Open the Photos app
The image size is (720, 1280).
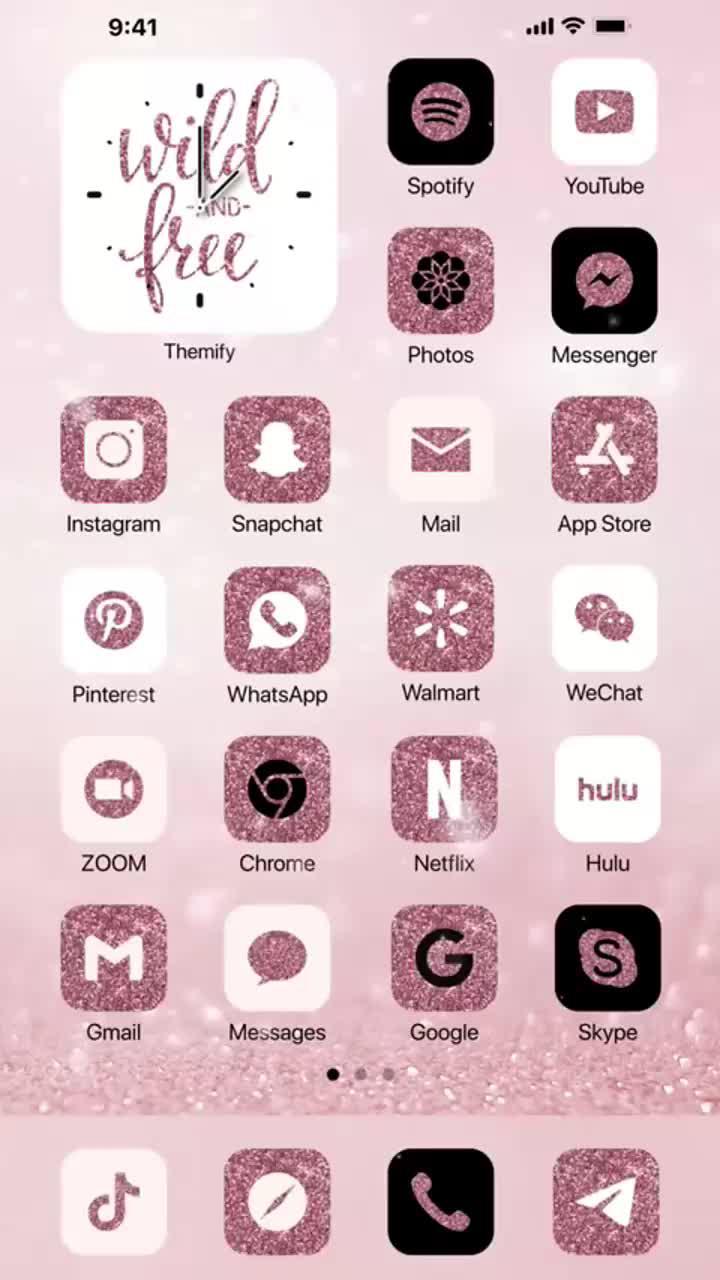coord(440,281)
